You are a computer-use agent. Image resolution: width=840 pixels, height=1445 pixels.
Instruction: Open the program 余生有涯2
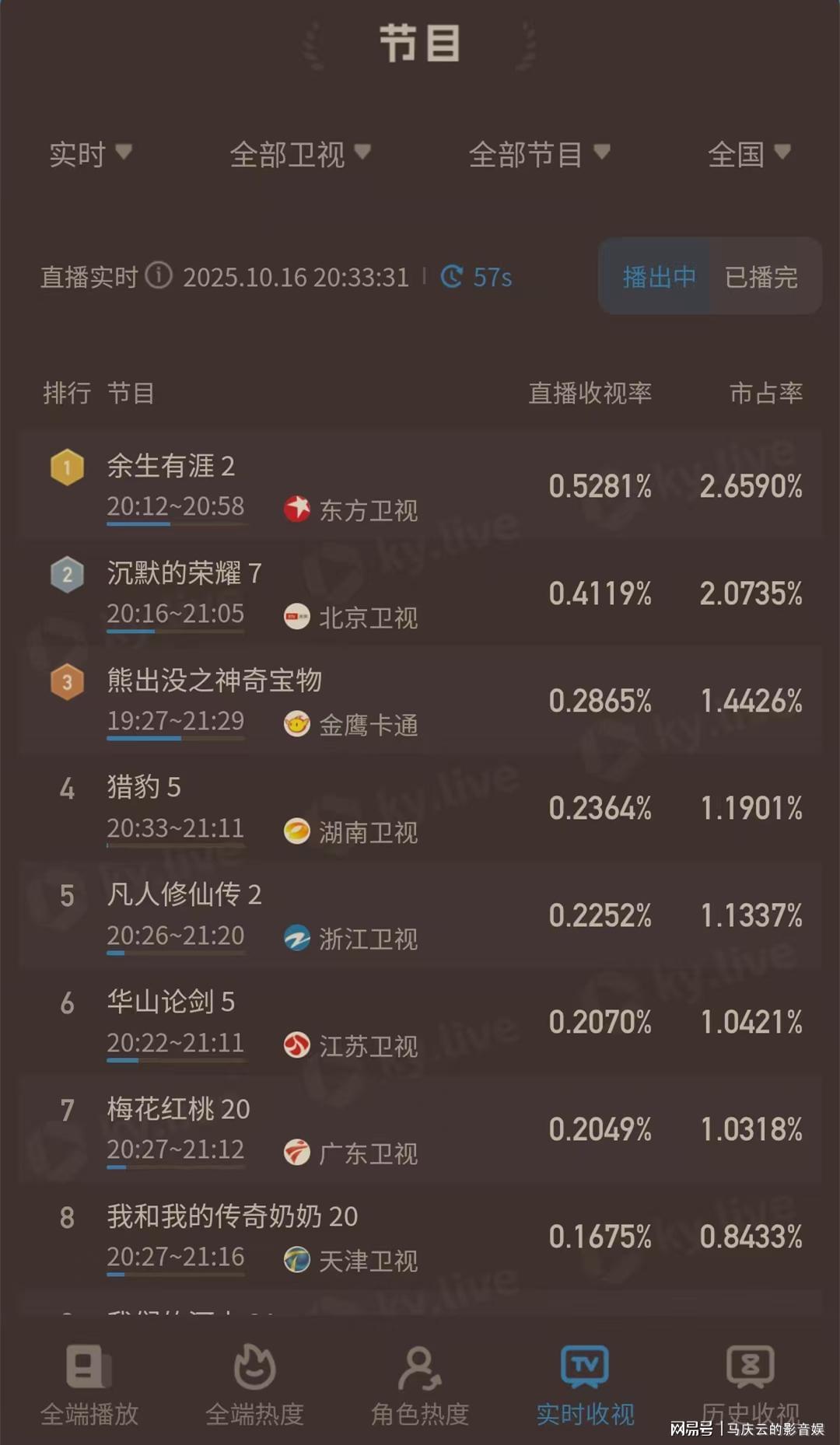pos(170,467)
